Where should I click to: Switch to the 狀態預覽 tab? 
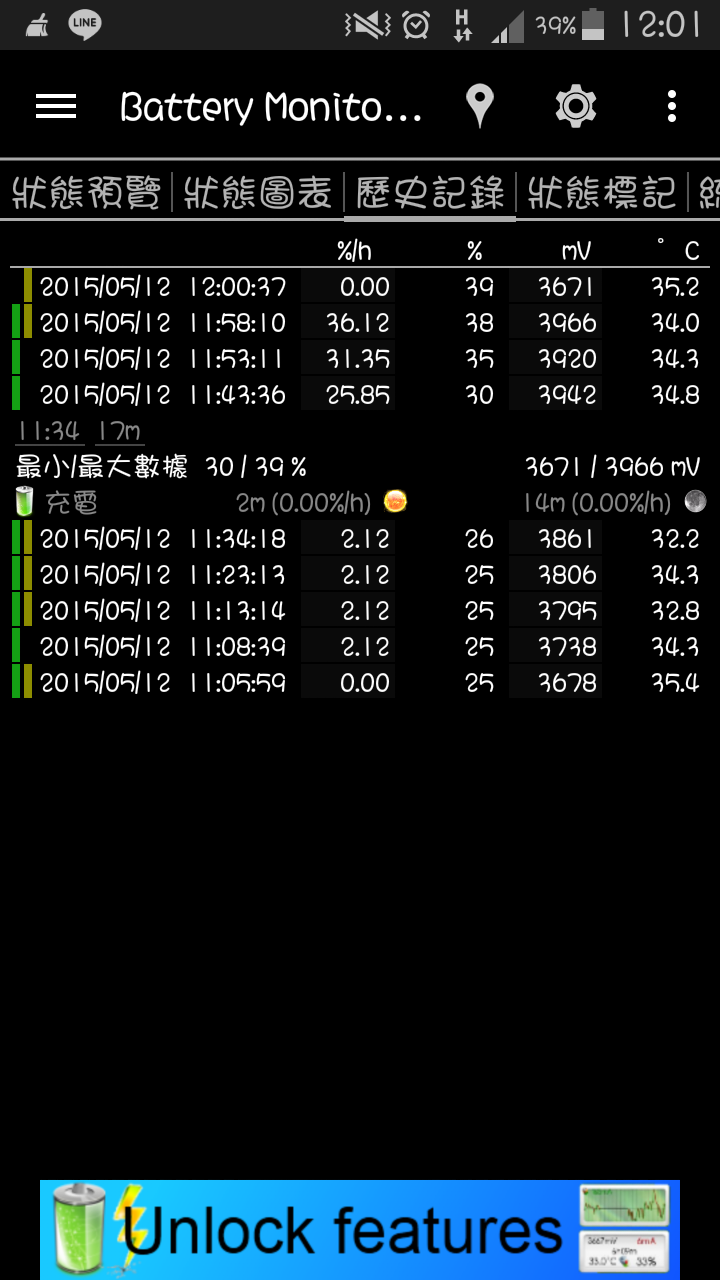(87, 192)
